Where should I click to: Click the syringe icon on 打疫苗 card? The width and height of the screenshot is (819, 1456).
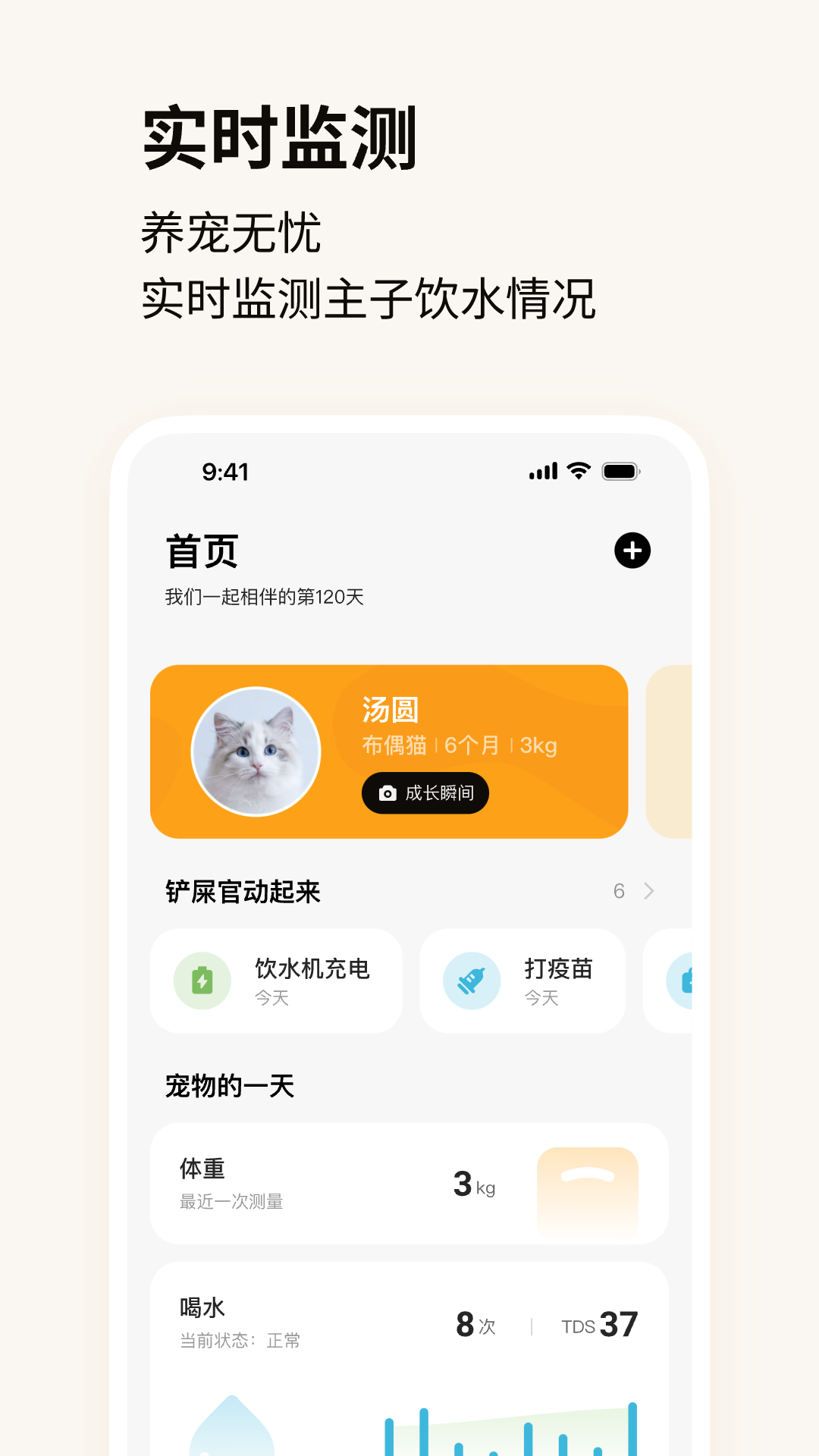pos(471,981)
